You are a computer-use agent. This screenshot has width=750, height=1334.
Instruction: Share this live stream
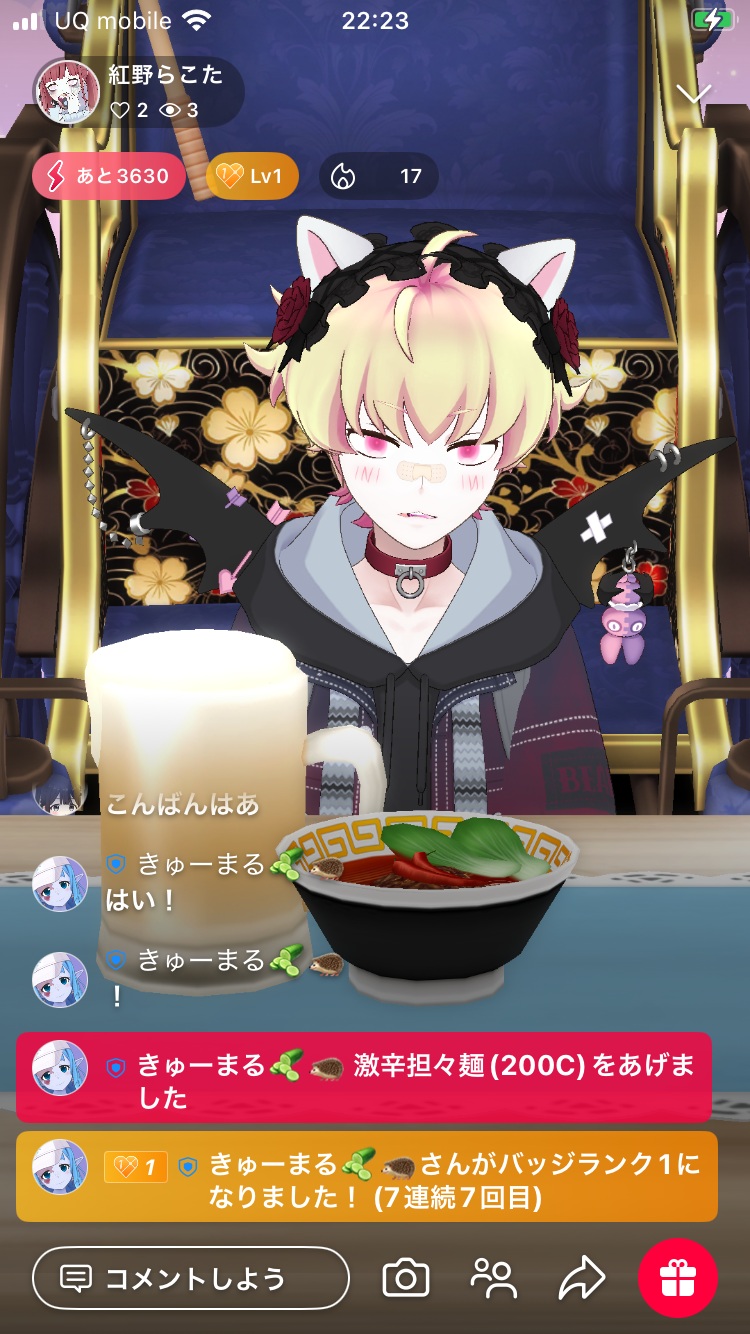pyautogui.click(x=581, y=1278)
